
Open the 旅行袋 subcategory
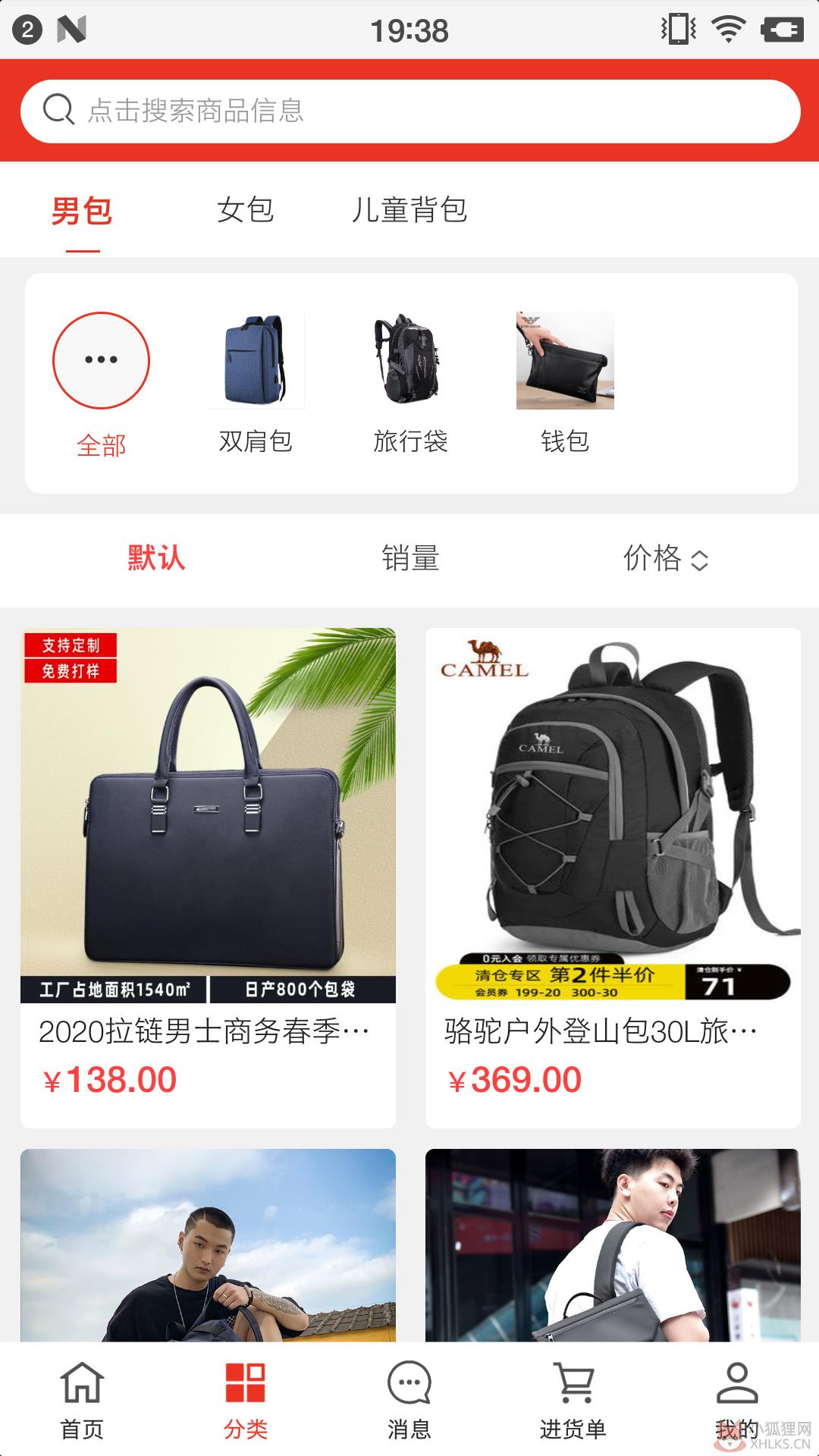[x=410, y=383]
